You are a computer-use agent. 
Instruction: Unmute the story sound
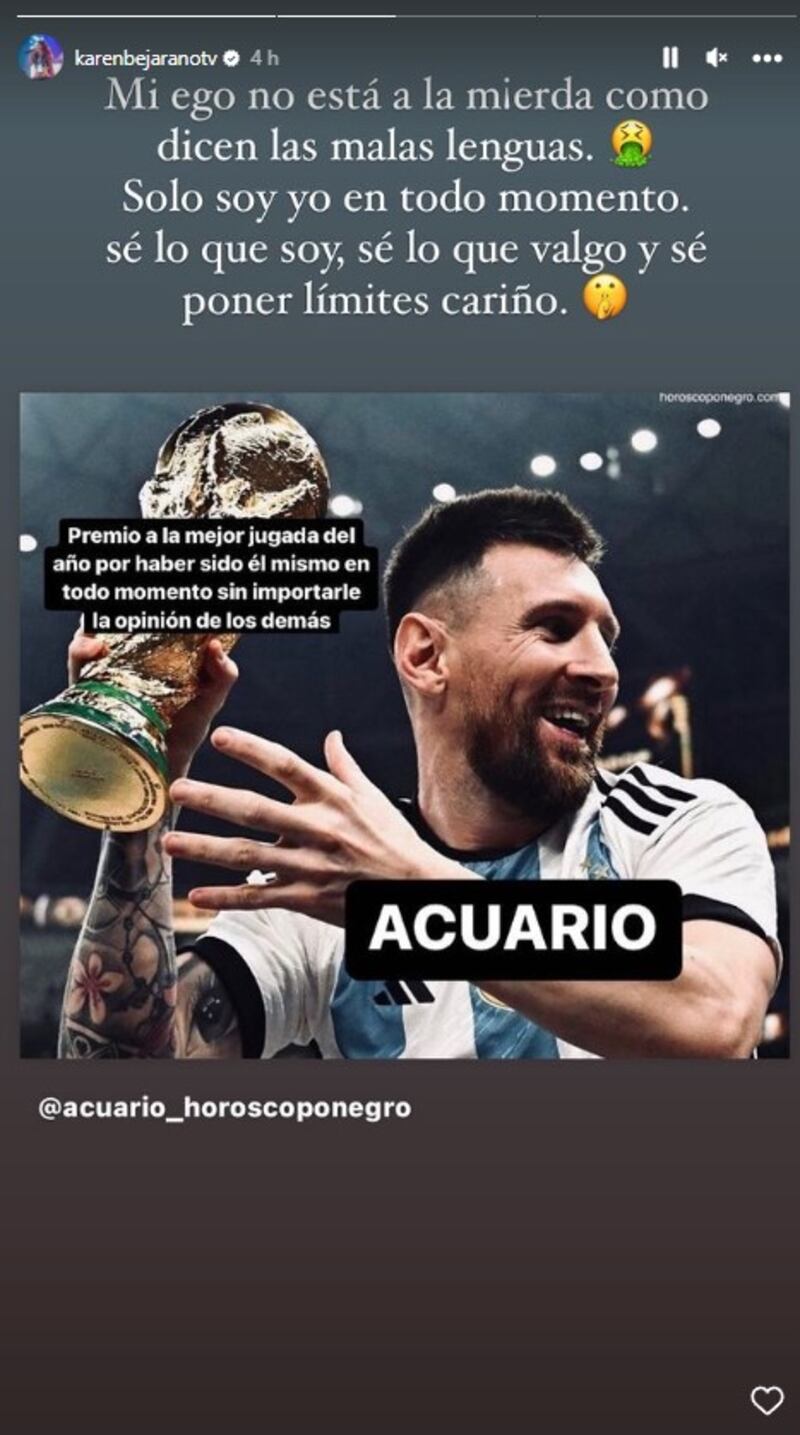716,58
